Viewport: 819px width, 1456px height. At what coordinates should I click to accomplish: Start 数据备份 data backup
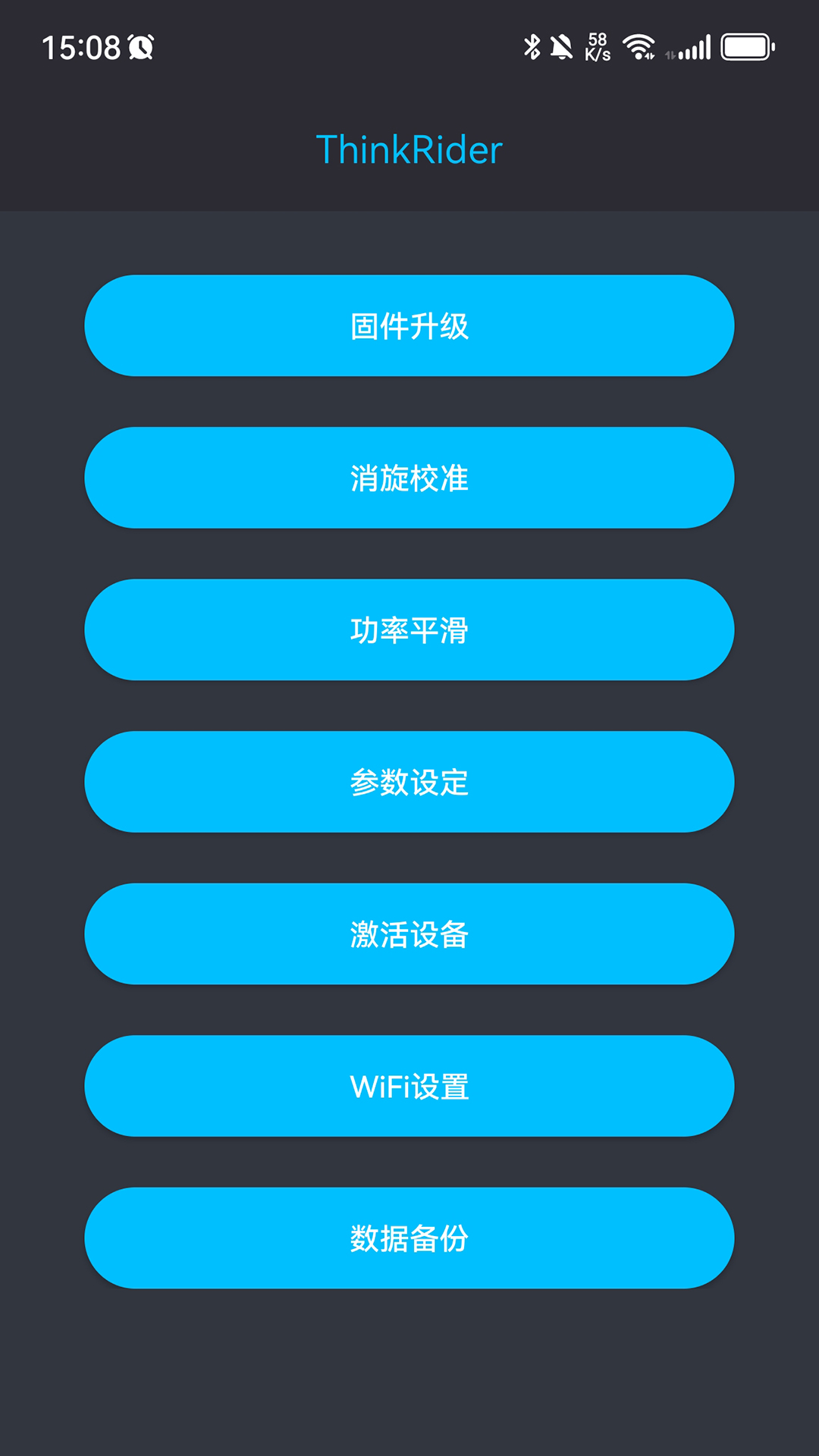409,1238
